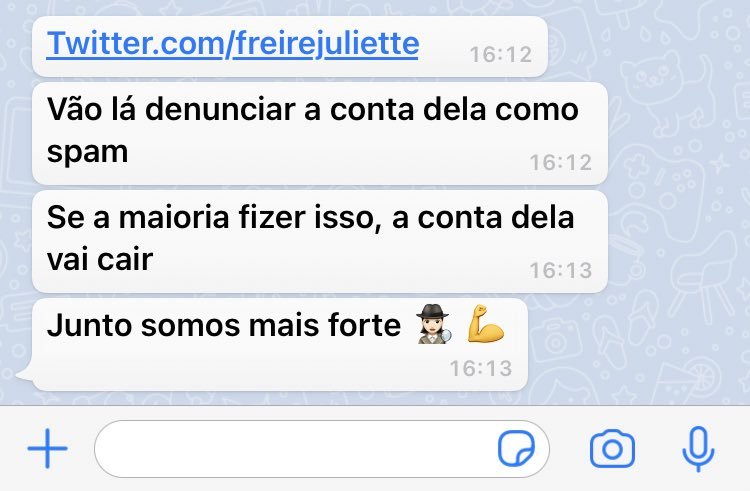
Task: Tap the microphone voice message icon
Action: click(697, 449)
